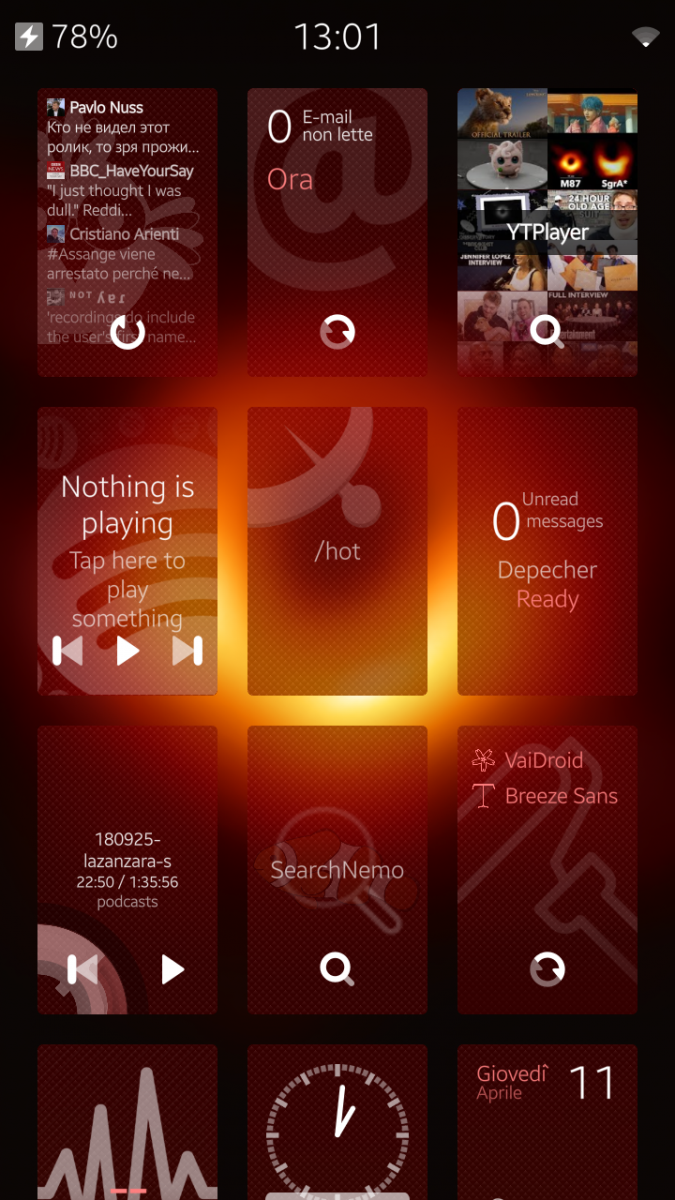
Task: Search in the YTPlayer cover
Action: (x=546, y=329)
